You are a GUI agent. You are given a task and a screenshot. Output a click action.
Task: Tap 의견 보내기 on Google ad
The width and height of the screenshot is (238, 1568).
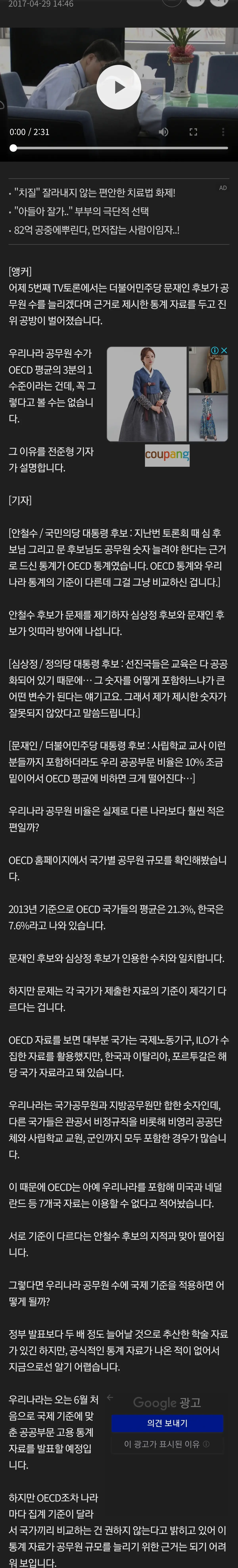click(x=167, y=1423)
